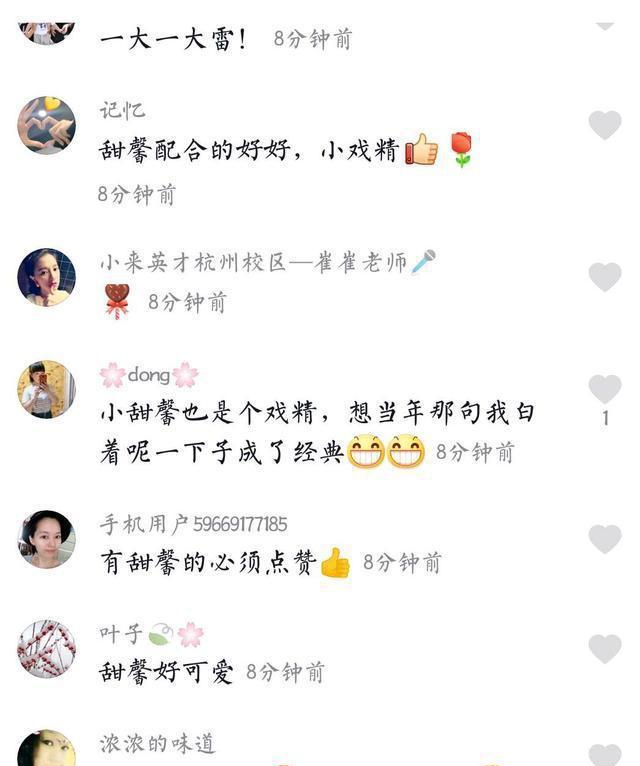Open avatar of 小来英才杭州校区—崔崔老师
This screenshot has height=766, width=640.
(46, 277)
